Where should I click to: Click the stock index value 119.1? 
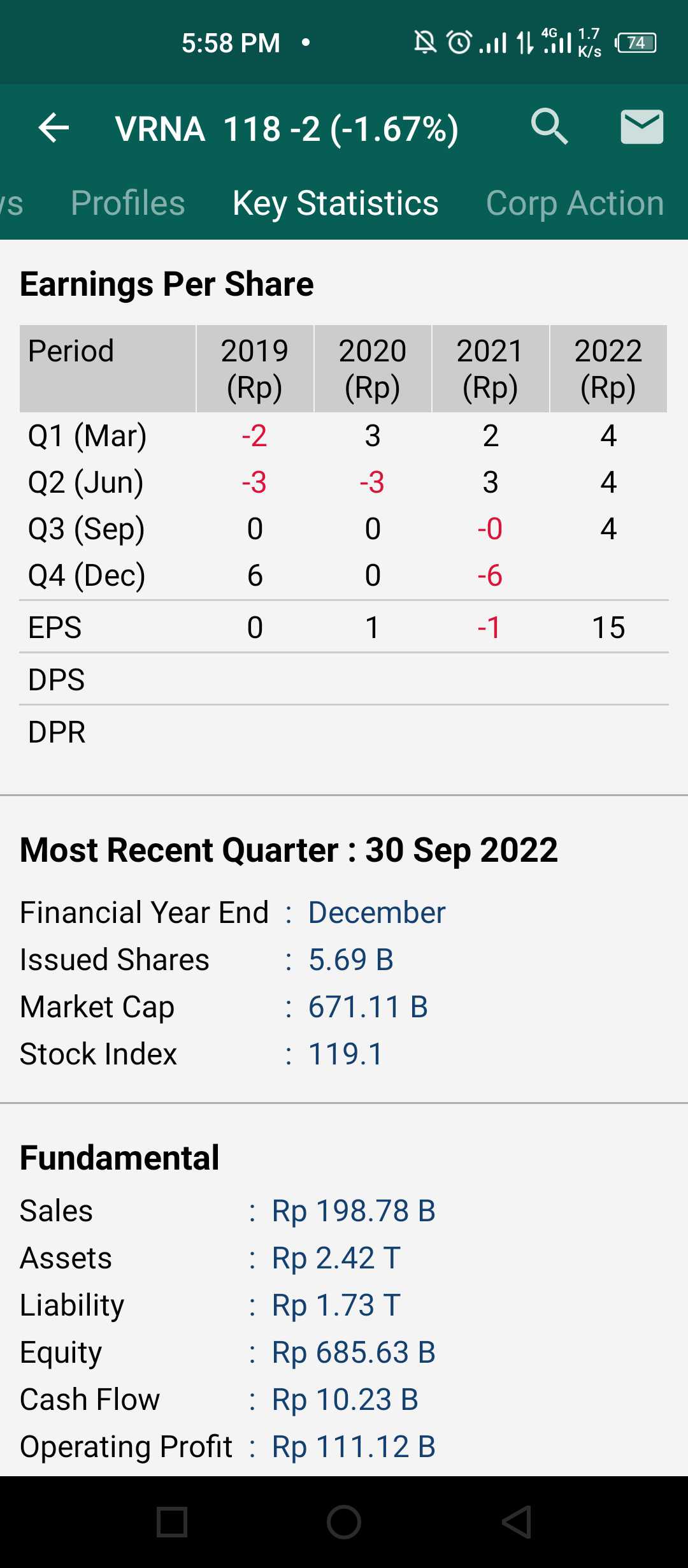click(345, 1054)
